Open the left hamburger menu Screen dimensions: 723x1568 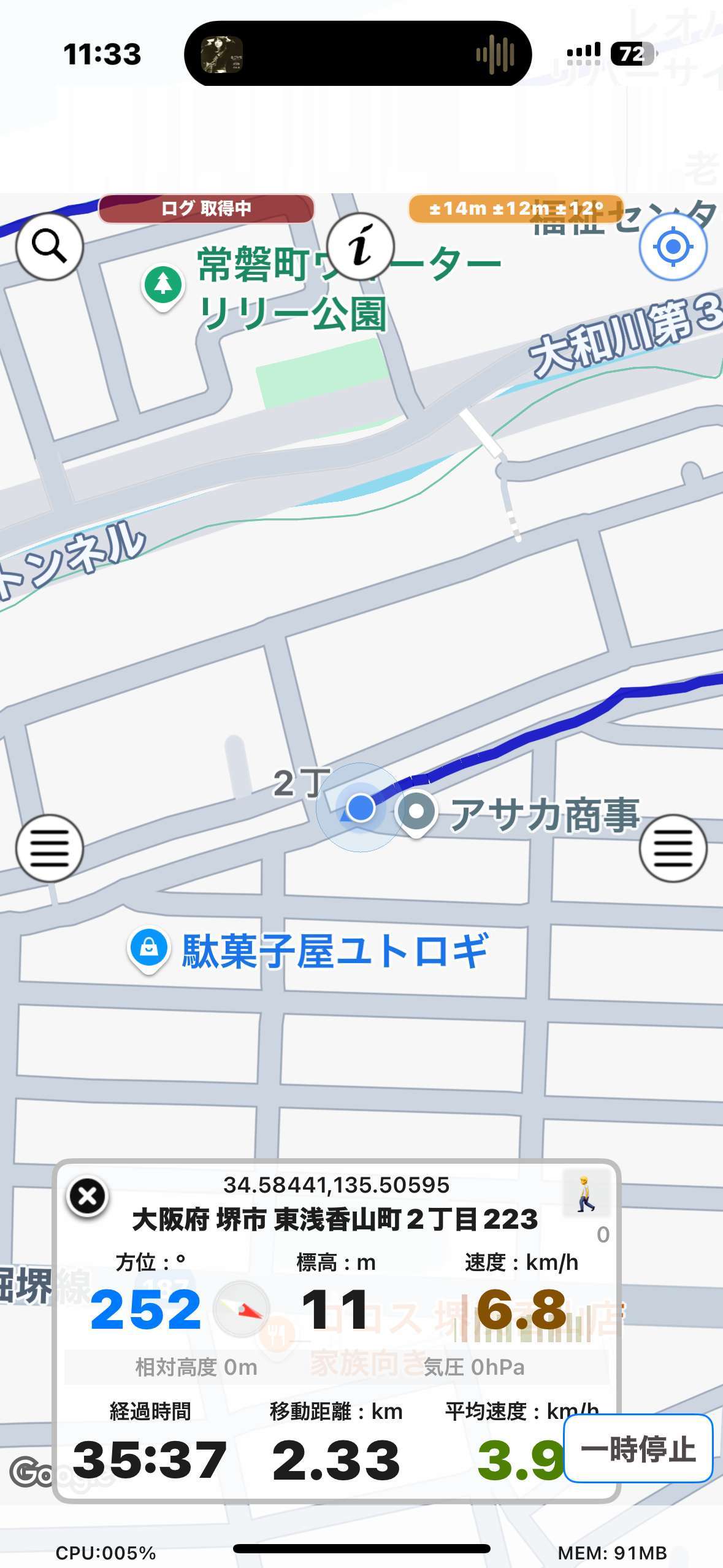pyautogui.click(x=49, y=848)
